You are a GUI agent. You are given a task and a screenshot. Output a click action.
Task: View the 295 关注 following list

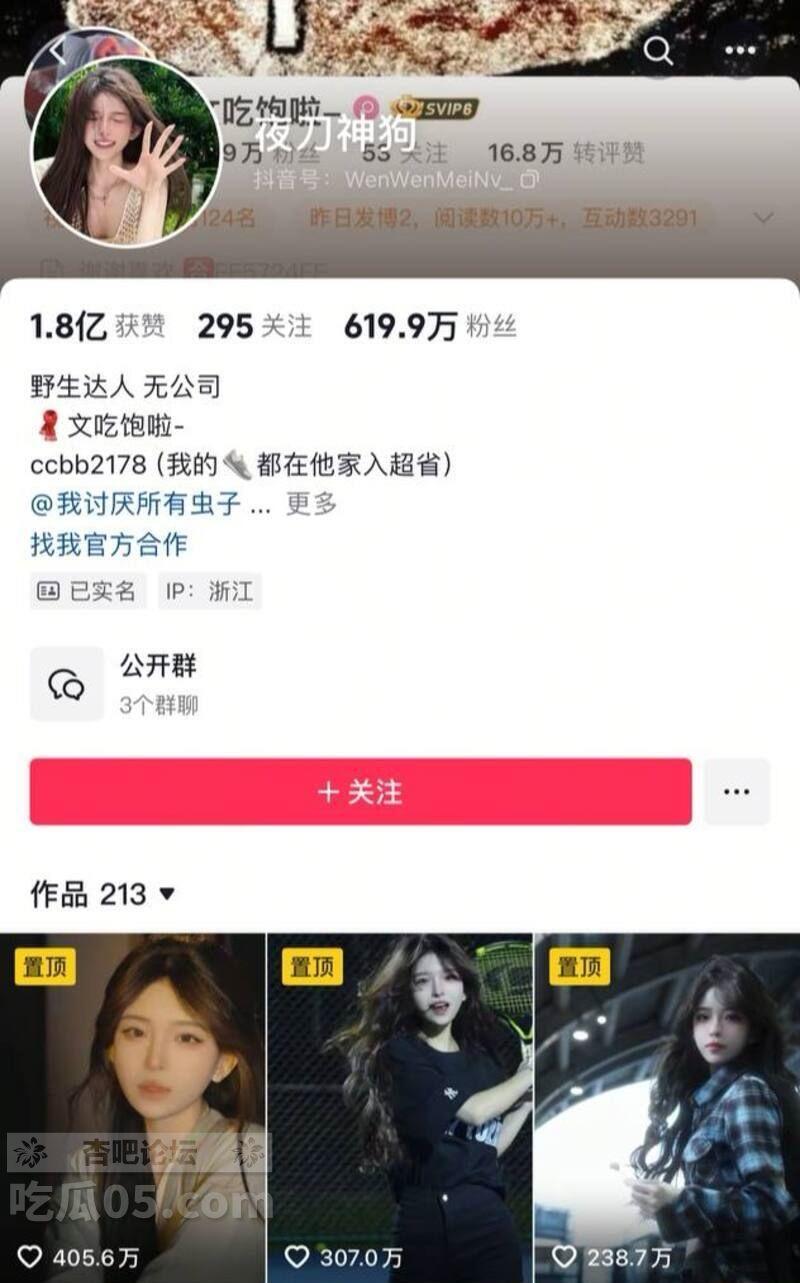(x=254, y=327)
